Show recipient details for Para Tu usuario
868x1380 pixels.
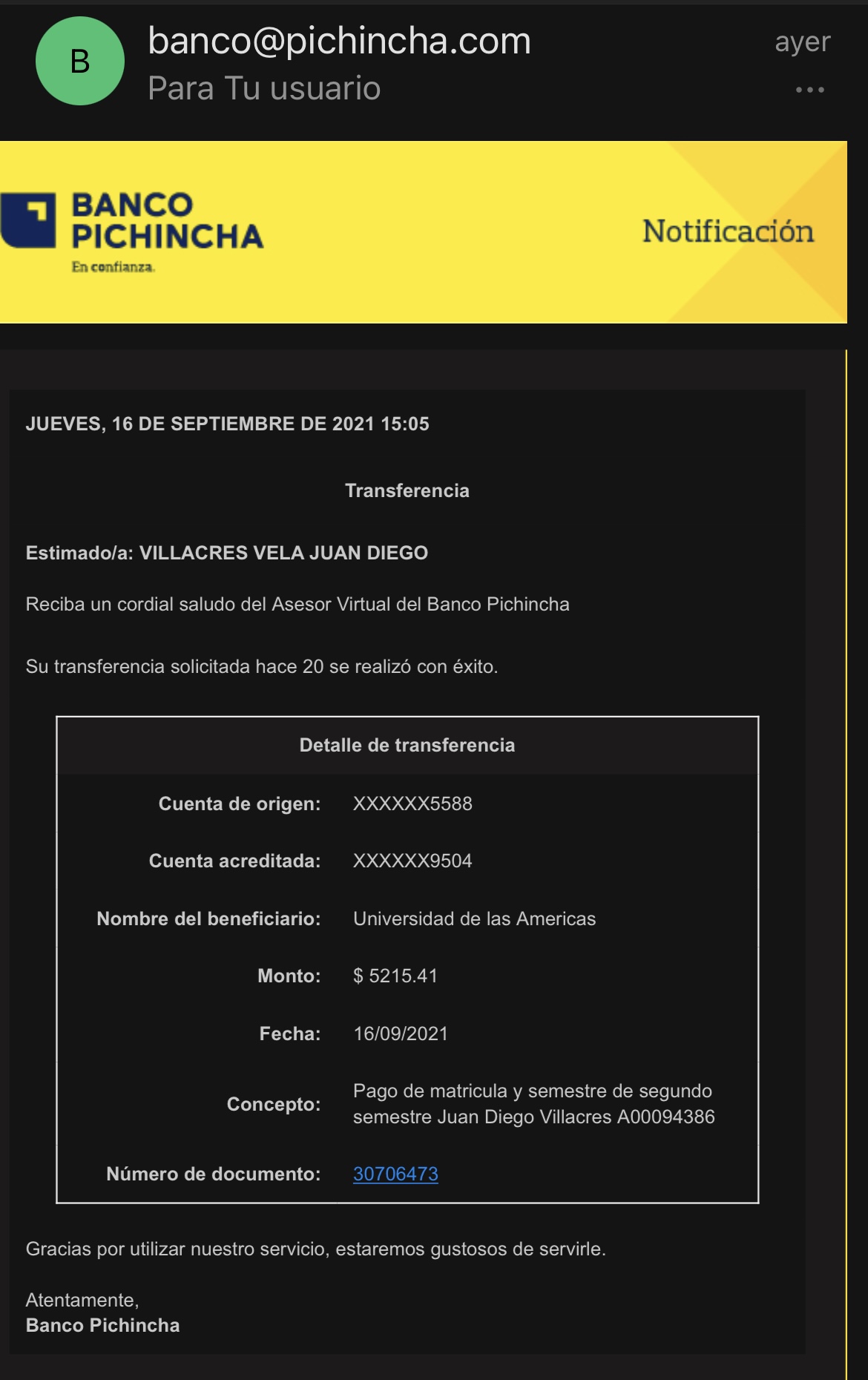coord(264,88)
